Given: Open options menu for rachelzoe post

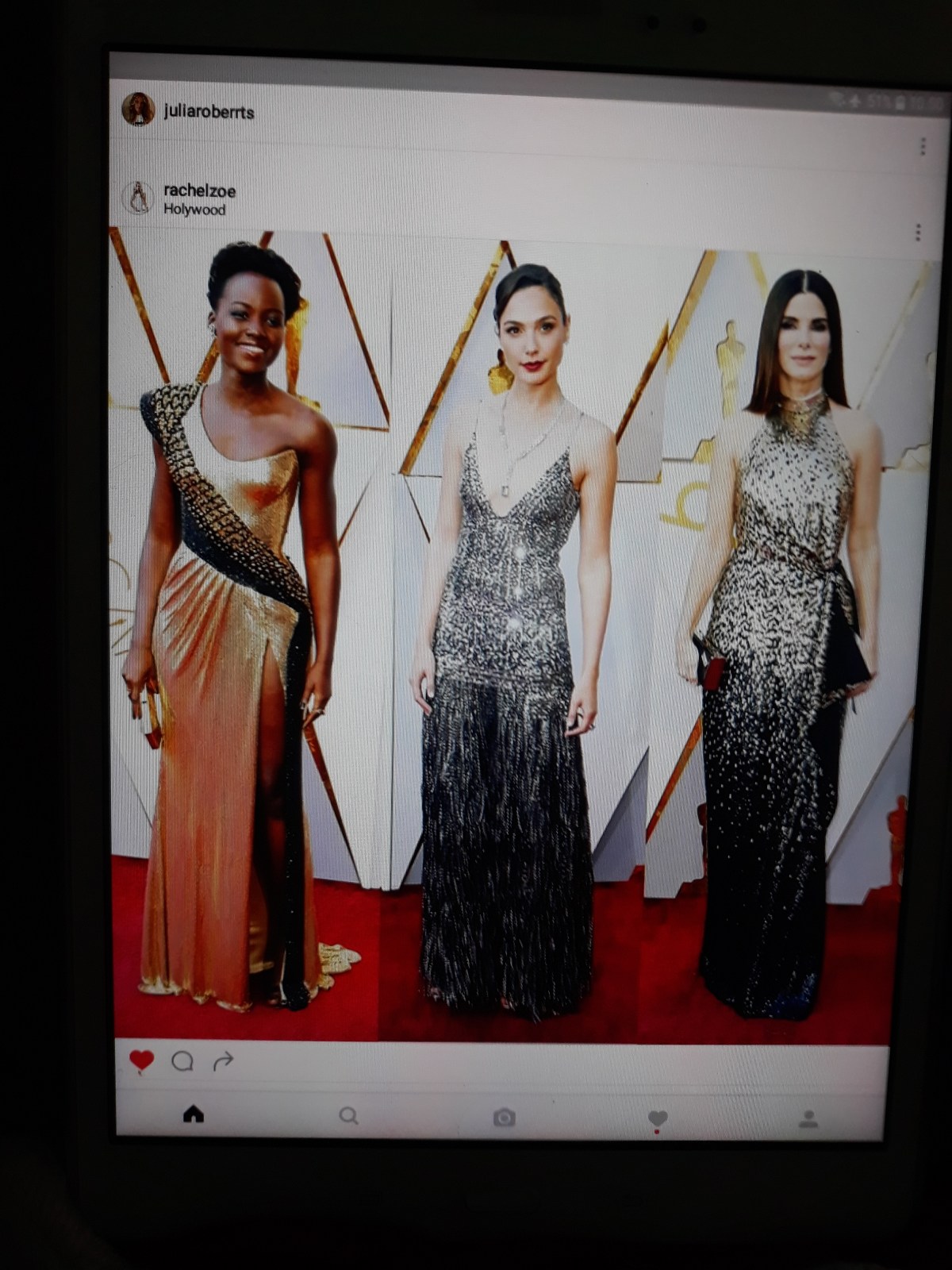Looking at the screenshot, I should tap(918, 233).
